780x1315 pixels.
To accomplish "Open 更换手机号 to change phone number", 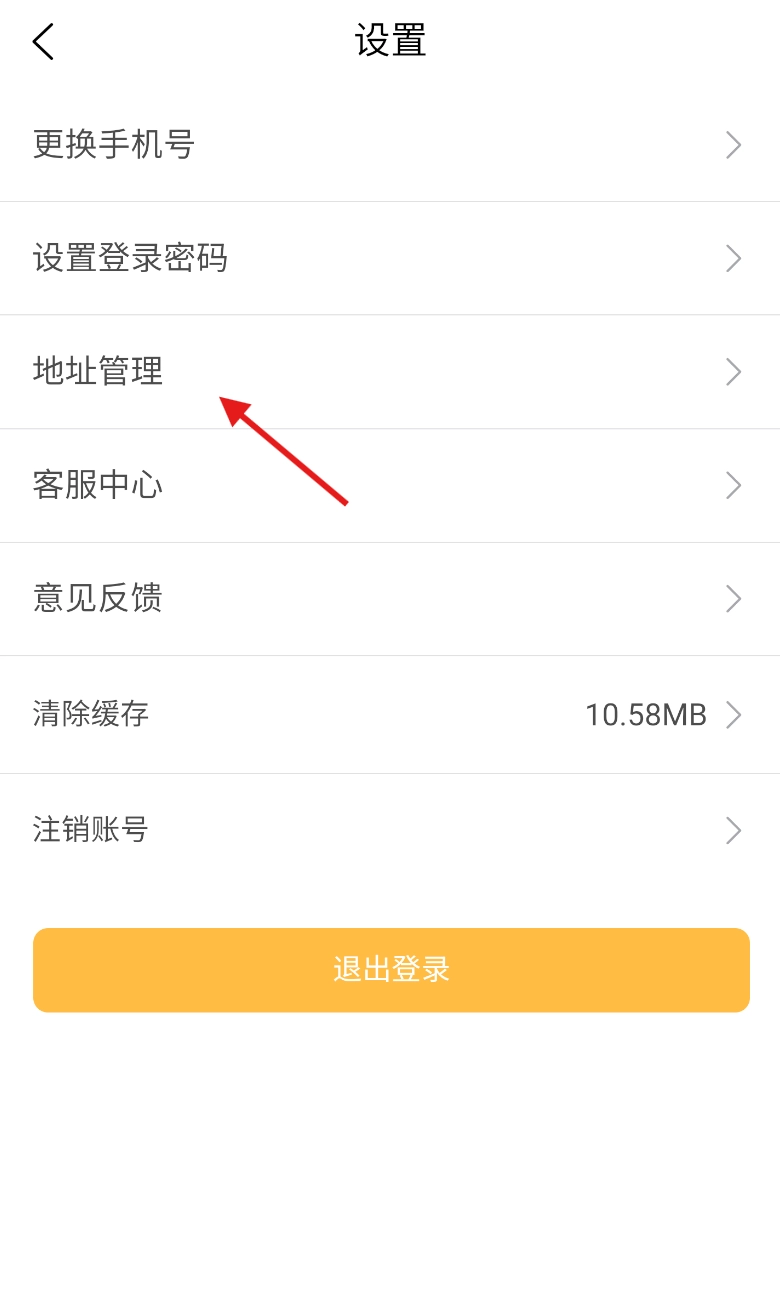I will click(x=390, y=145).
